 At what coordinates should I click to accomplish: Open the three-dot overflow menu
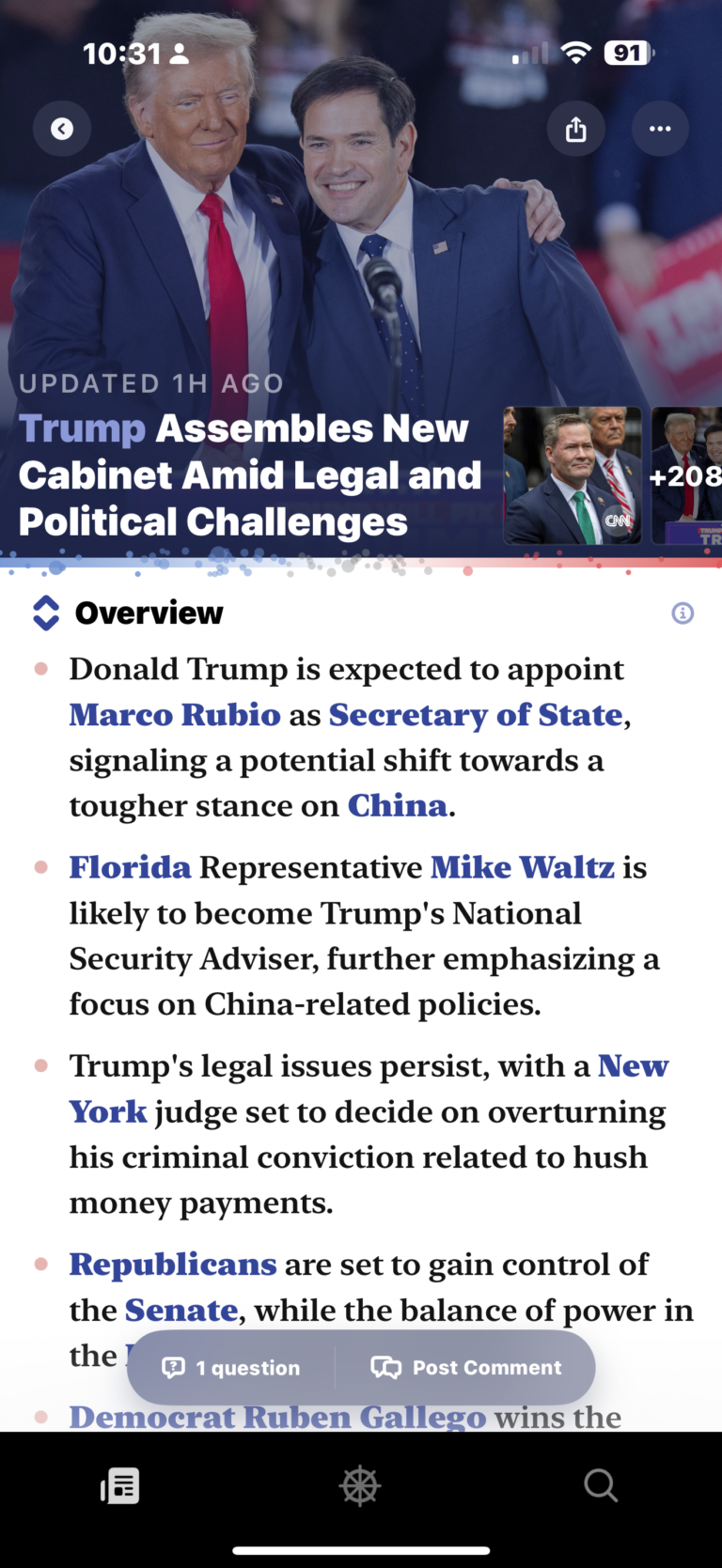pos(660,129)
